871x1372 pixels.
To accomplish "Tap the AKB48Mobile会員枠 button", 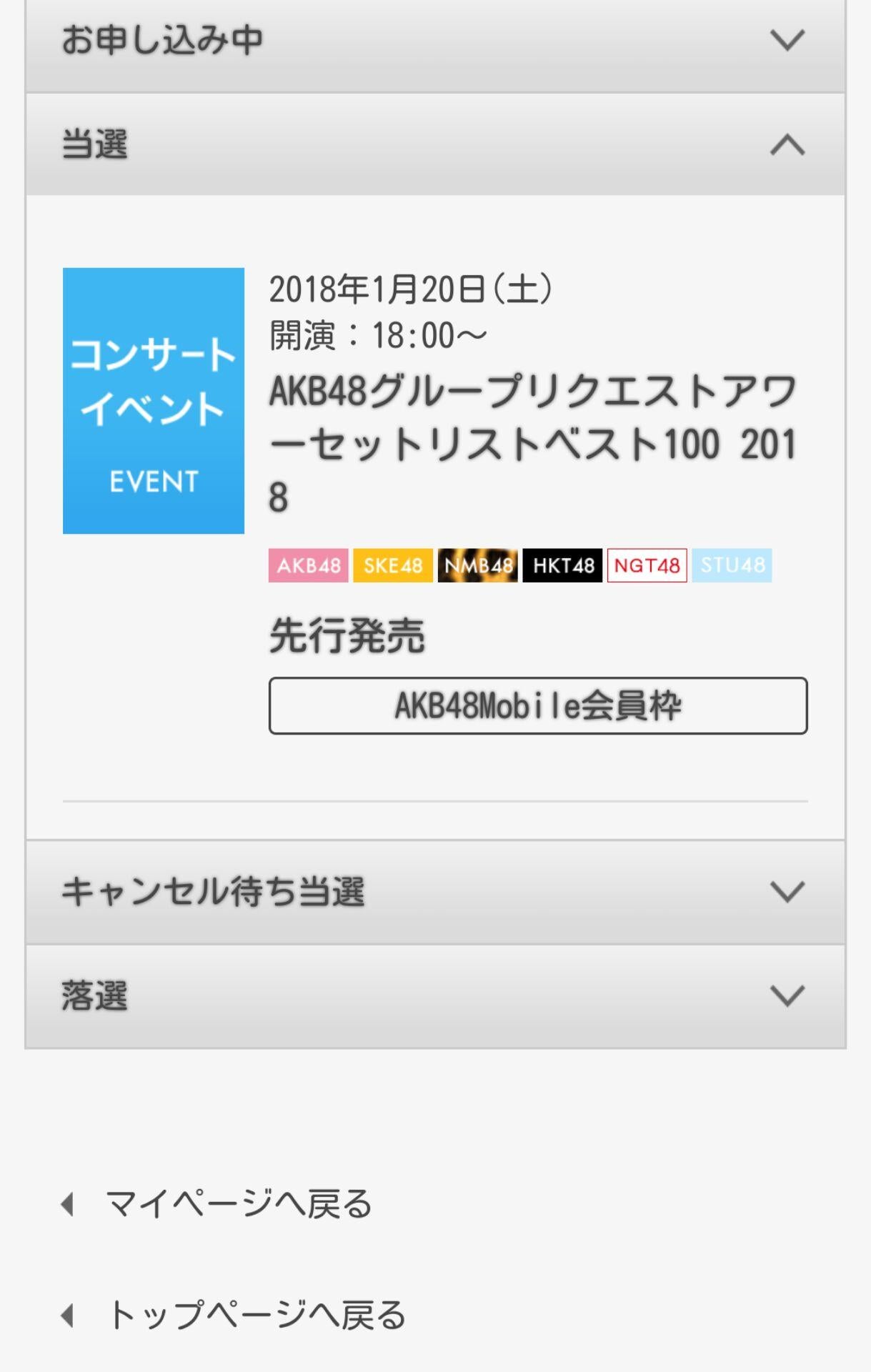I will (x=538, y=706).
